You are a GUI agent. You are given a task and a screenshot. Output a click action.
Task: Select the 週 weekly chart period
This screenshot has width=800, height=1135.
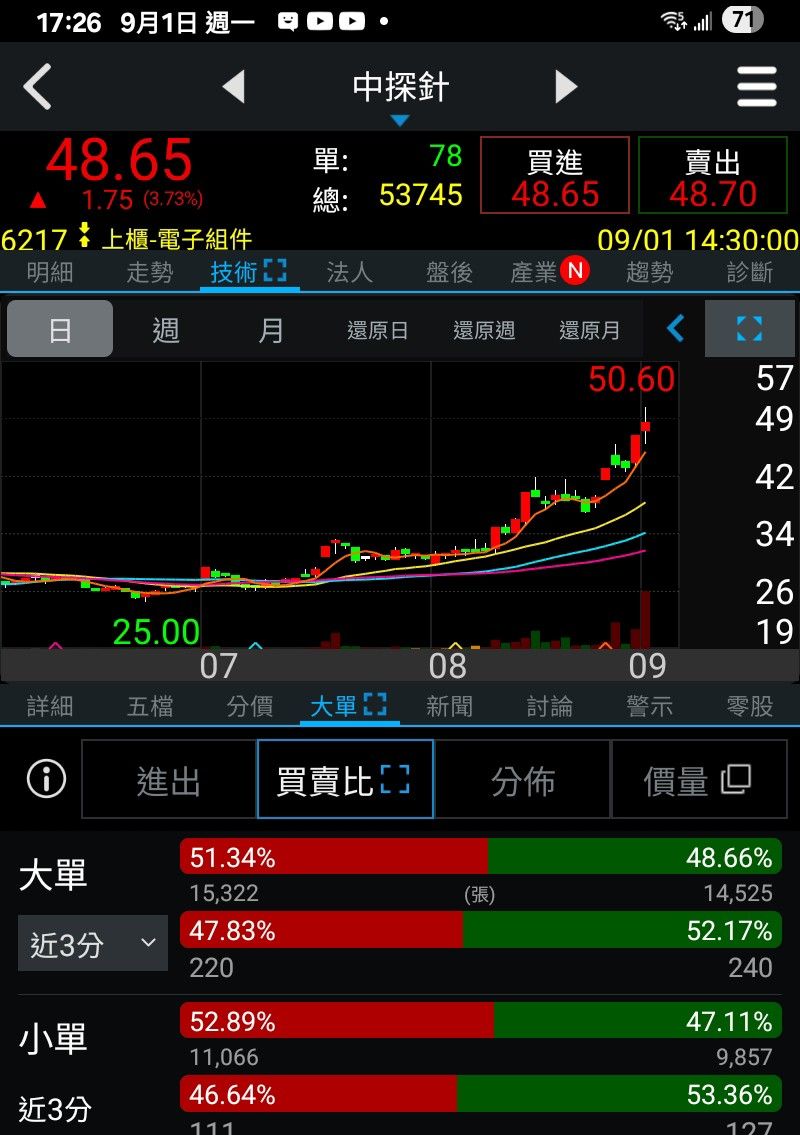(x=165, y=330)
